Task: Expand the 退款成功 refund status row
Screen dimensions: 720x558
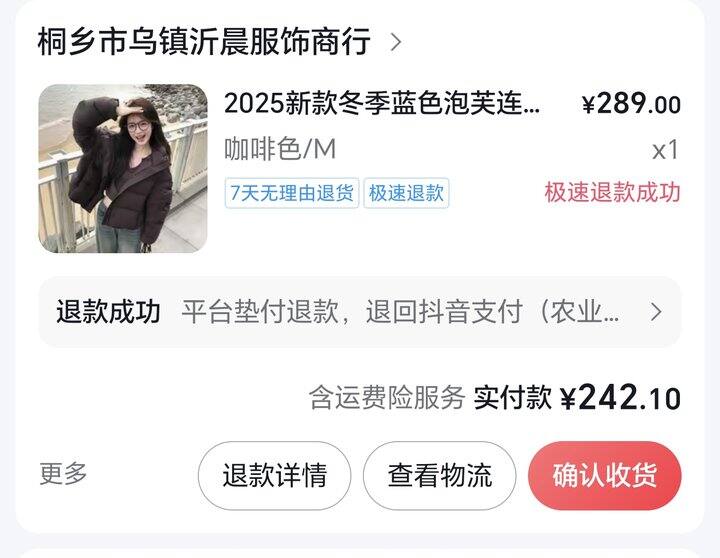Action: 359,312
